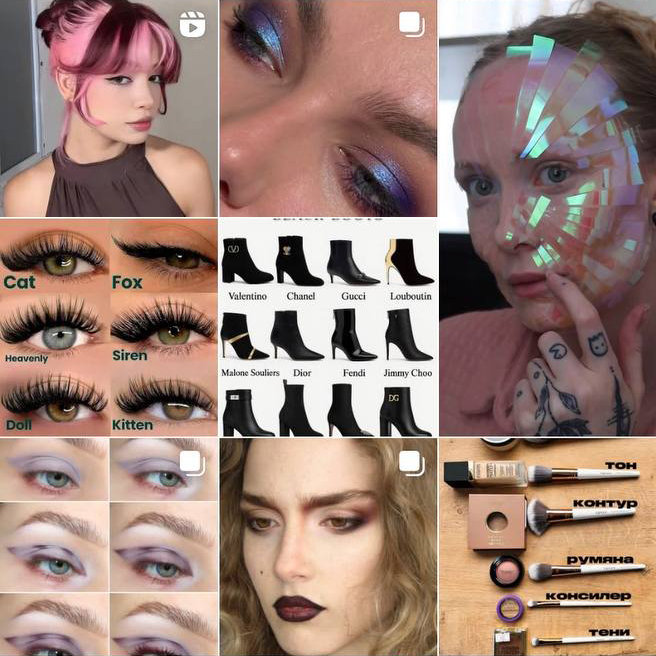Open the dark lips curly hair portrait

click(x=327, y=547)
